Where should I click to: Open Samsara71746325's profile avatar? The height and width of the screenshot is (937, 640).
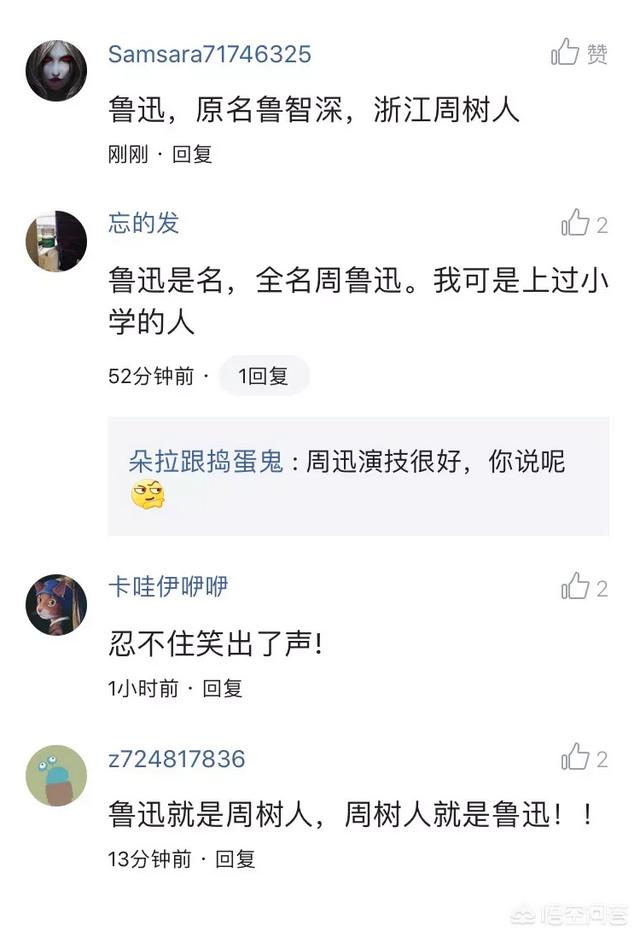coord(56,70)
